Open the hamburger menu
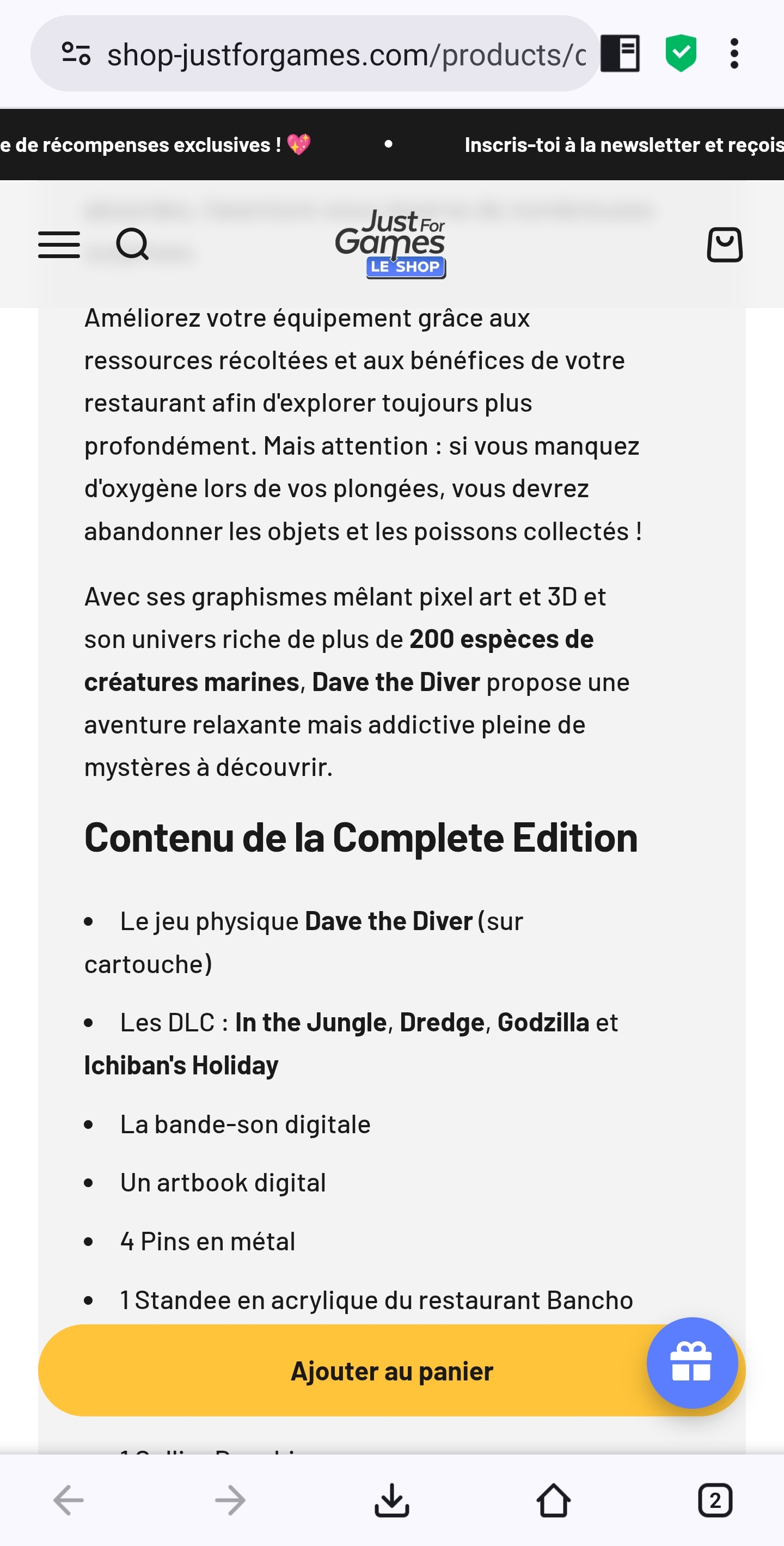The width and height of the screenshot is (784, 1546). click(59, 245)
